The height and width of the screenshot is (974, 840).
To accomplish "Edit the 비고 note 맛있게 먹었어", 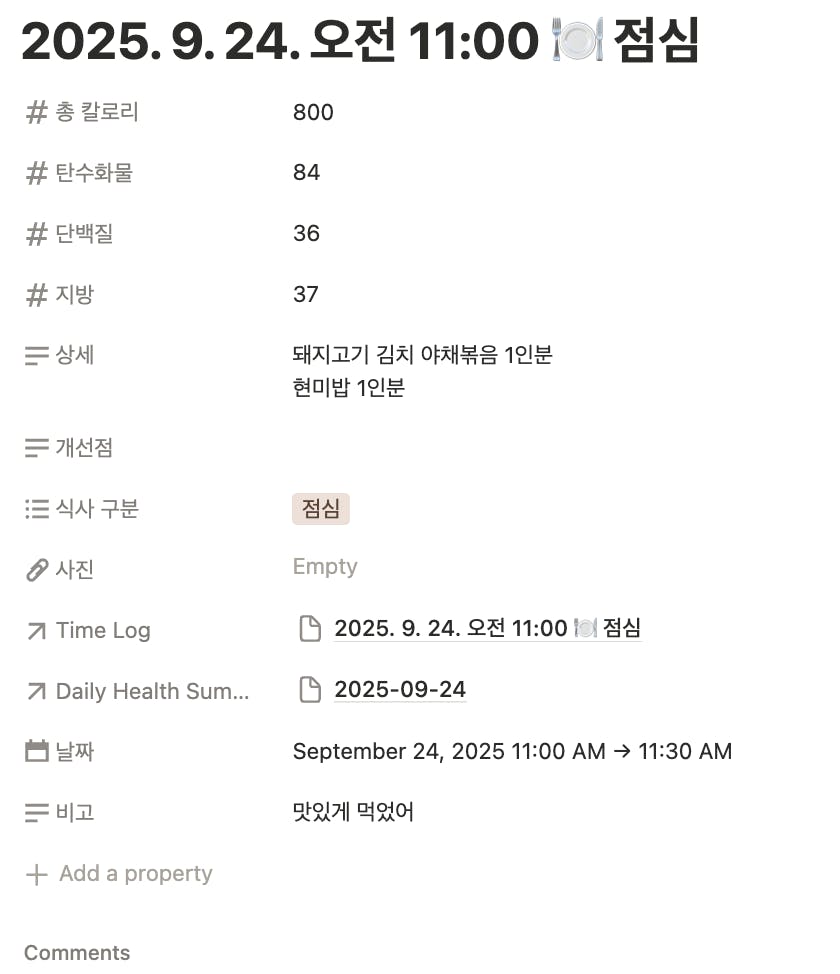I will click(x=353, y=811).
